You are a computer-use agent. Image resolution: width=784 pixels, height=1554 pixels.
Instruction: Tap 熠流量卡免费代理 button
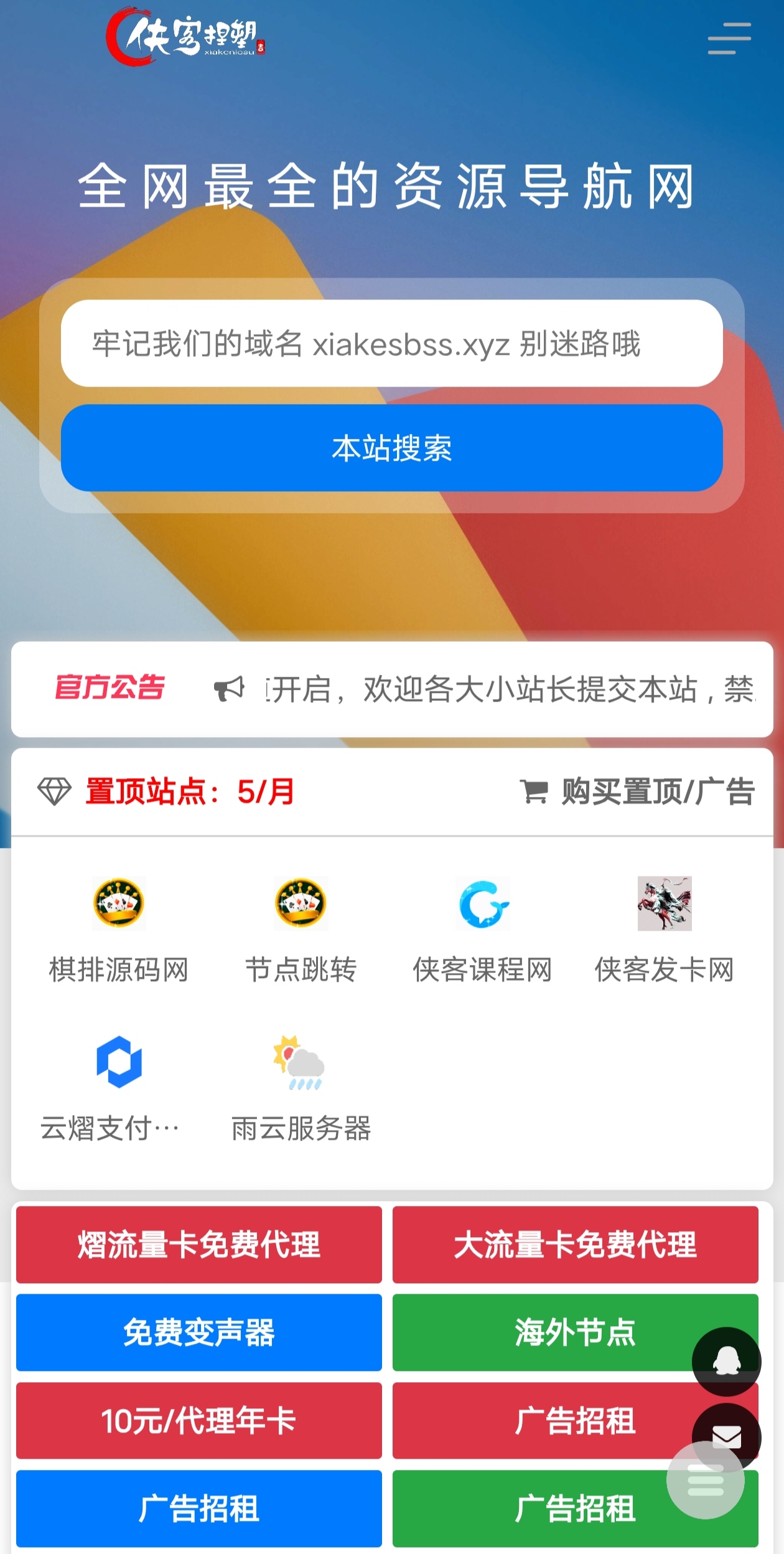click(x=198, y=1245)
